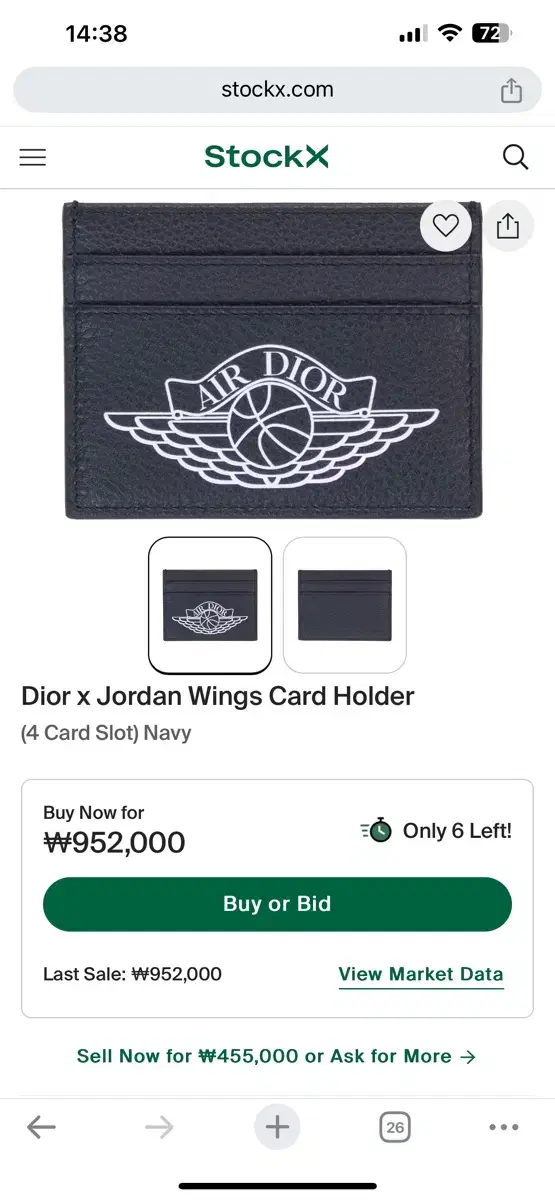Open the hamburger menu
Viewport: 555px width, 1200px height.
click(x=33, y=157)
